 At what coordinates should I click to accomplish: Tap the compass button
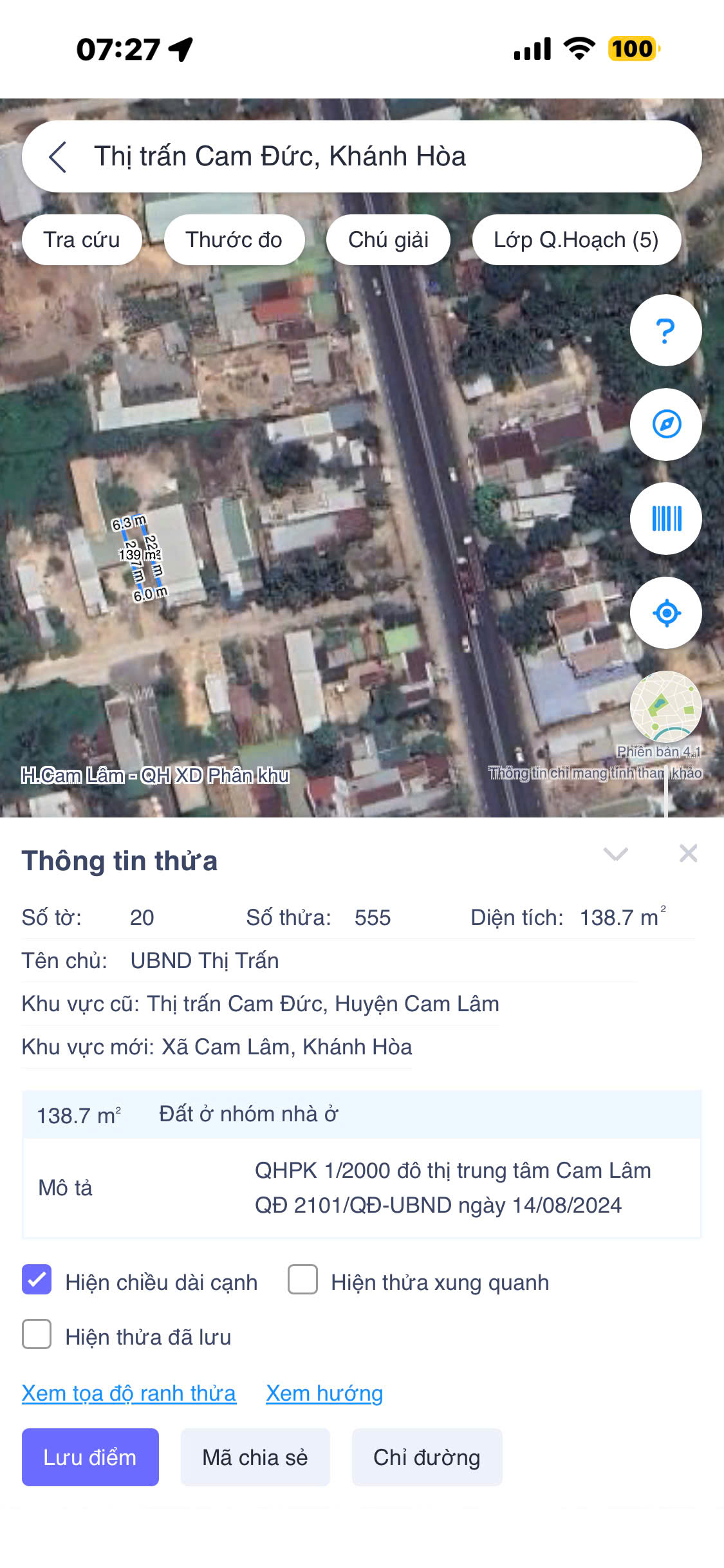pos(665,424)
